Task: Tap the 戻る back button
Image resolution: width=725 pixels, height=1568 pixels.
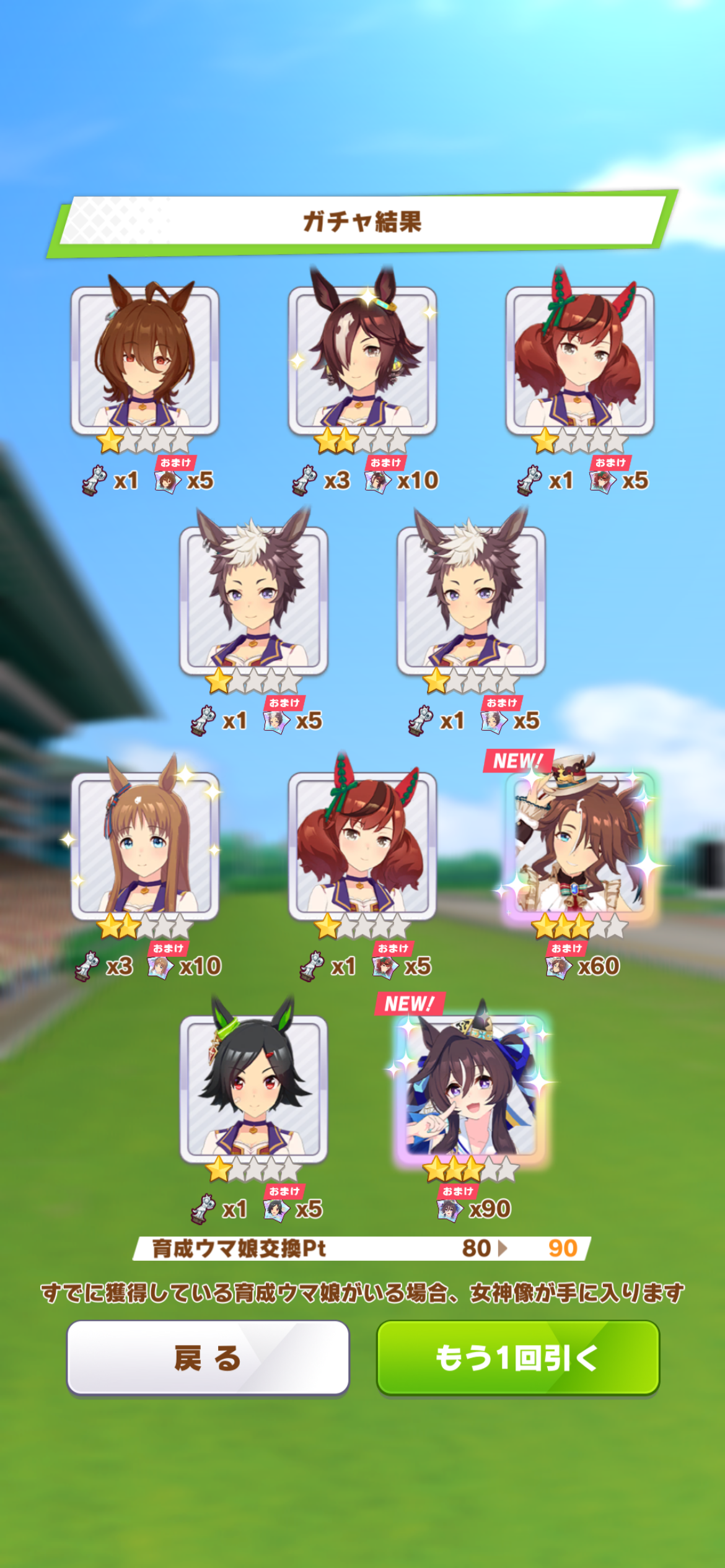Action: 208,1357
